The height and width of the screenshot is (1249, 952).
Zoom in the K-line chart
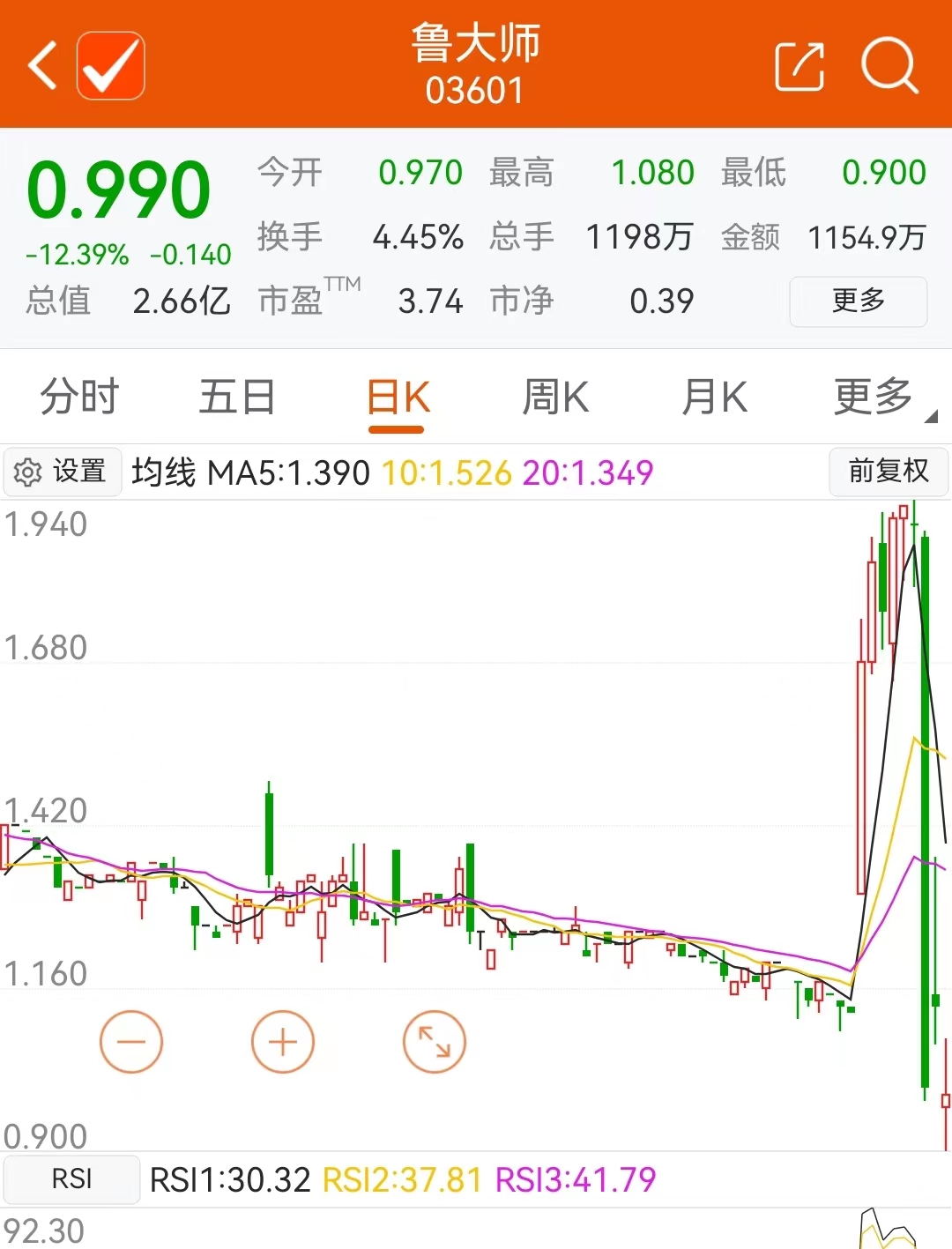point(283,1042)
